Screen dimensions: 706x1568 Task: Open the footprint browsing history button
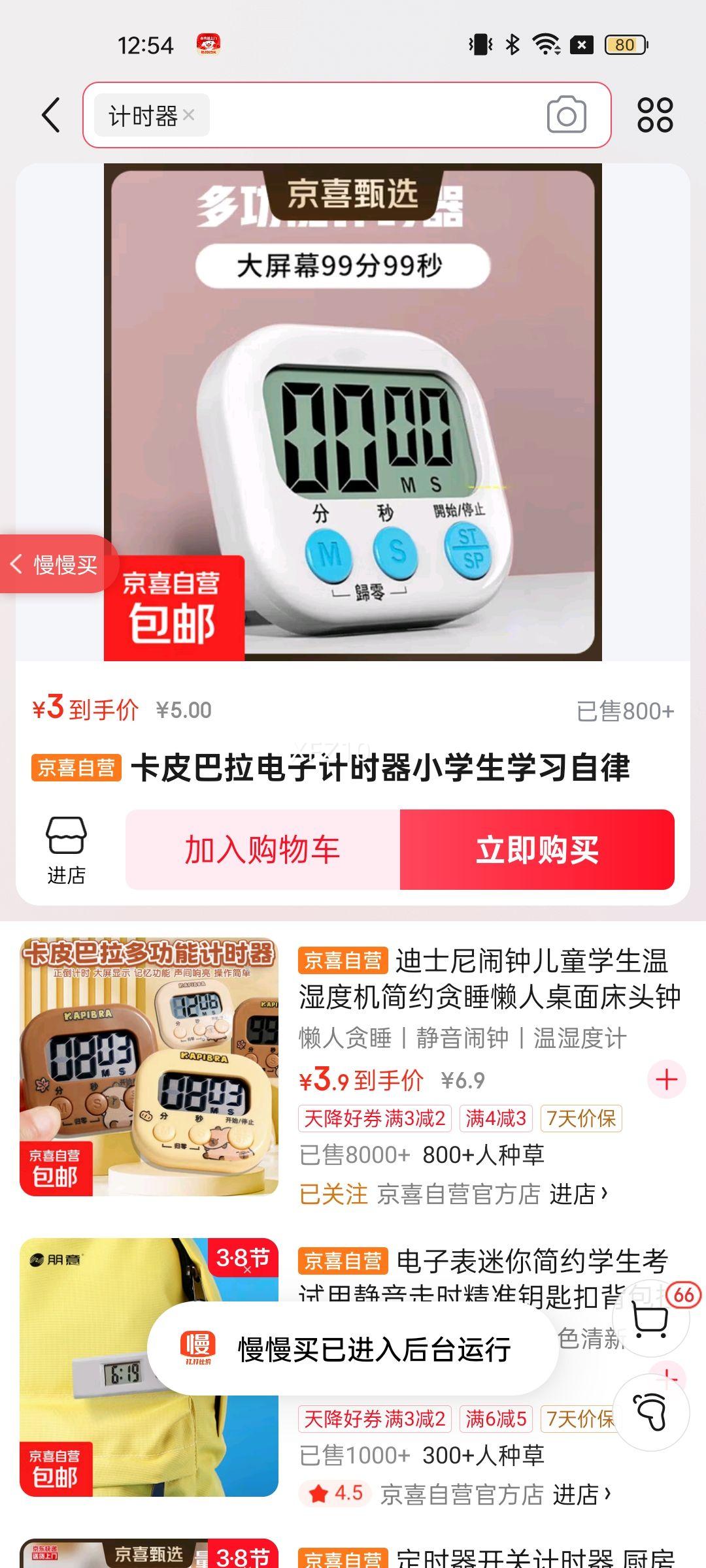click(650, 1411)
